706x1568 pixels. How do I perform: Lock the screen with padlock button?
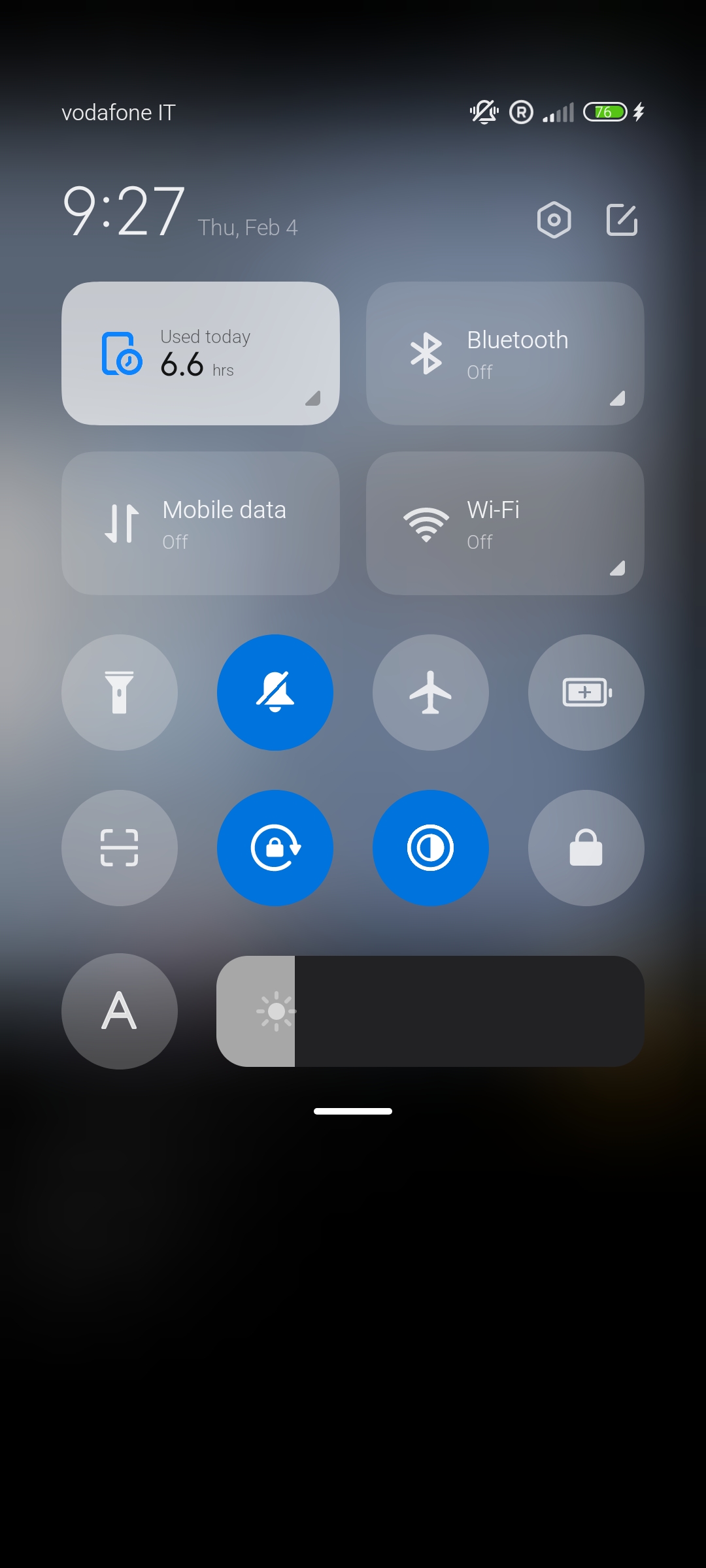click(586, 848)
